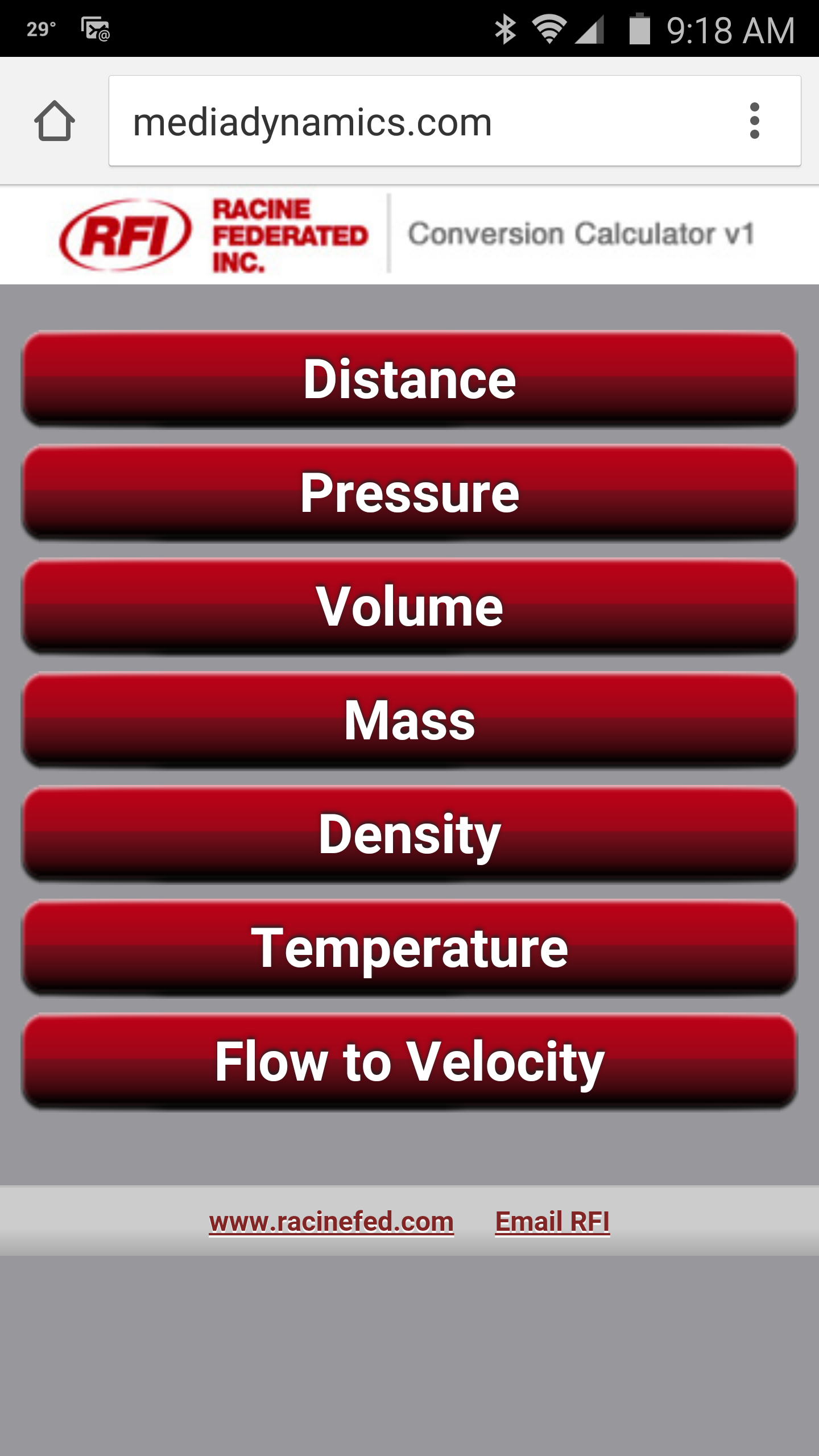Visit the www.racinefed.com link
The height and width of the screenshot is (1456, 819).
pyautogui.click(x=332, y=1222)
